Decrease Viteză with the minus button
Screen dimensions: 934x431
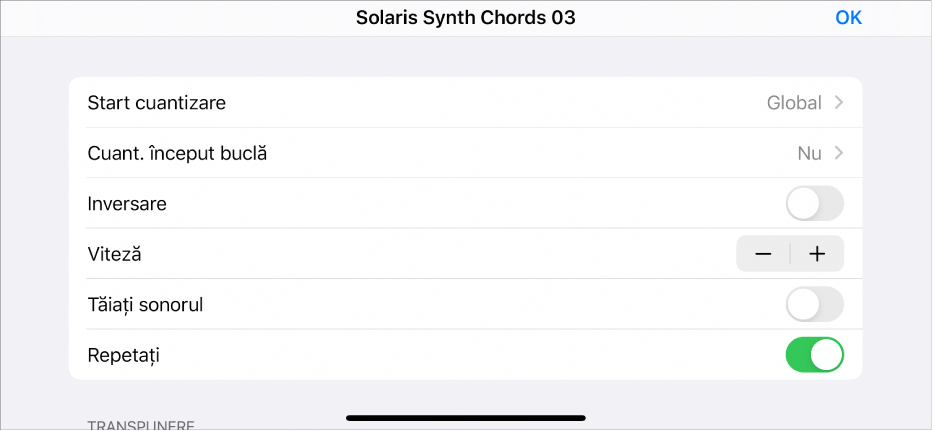763,254
